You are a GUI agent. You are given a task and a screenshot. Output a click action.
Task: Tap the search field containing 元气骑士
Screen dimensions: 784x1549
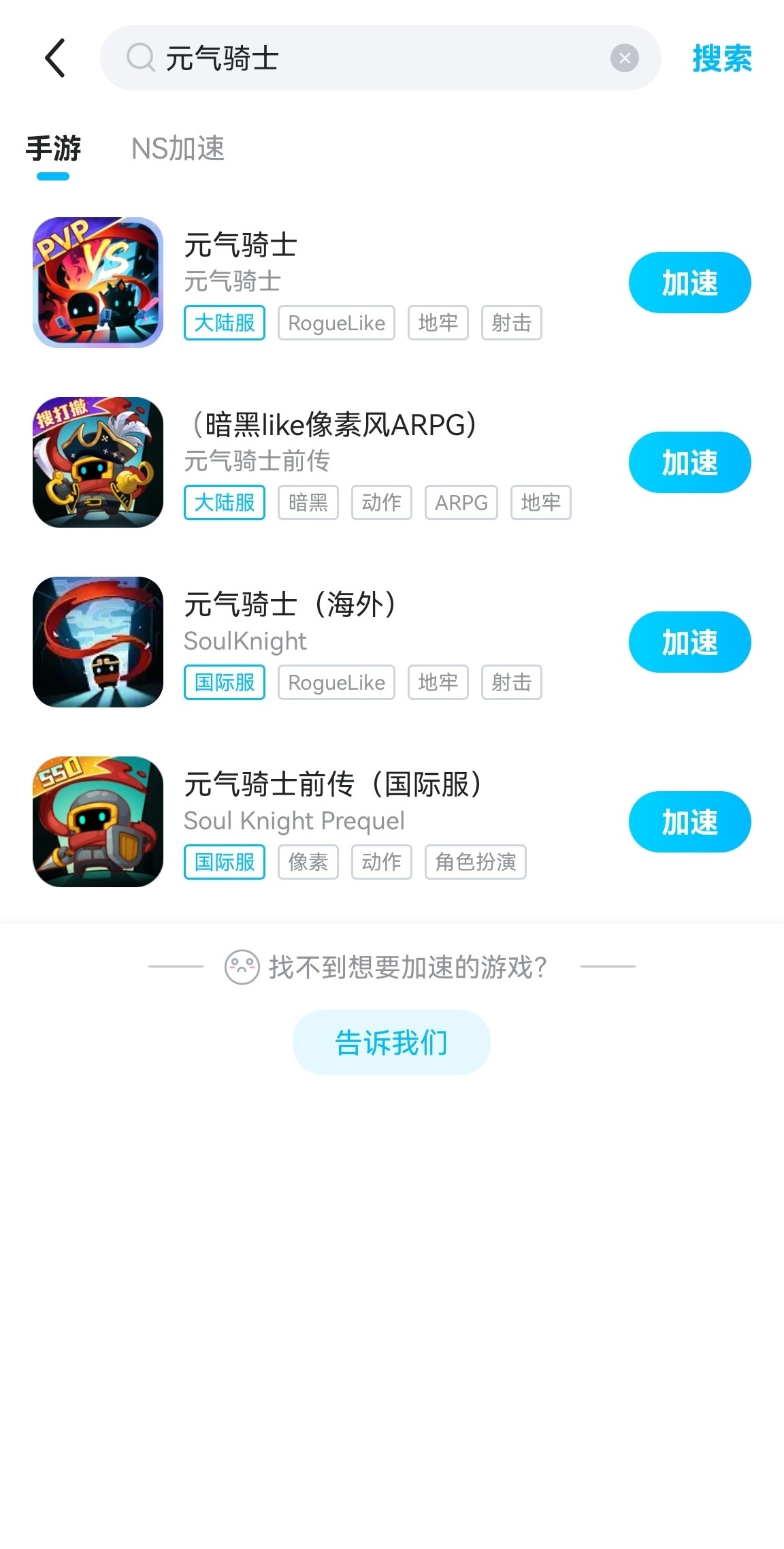pos(367,58)
